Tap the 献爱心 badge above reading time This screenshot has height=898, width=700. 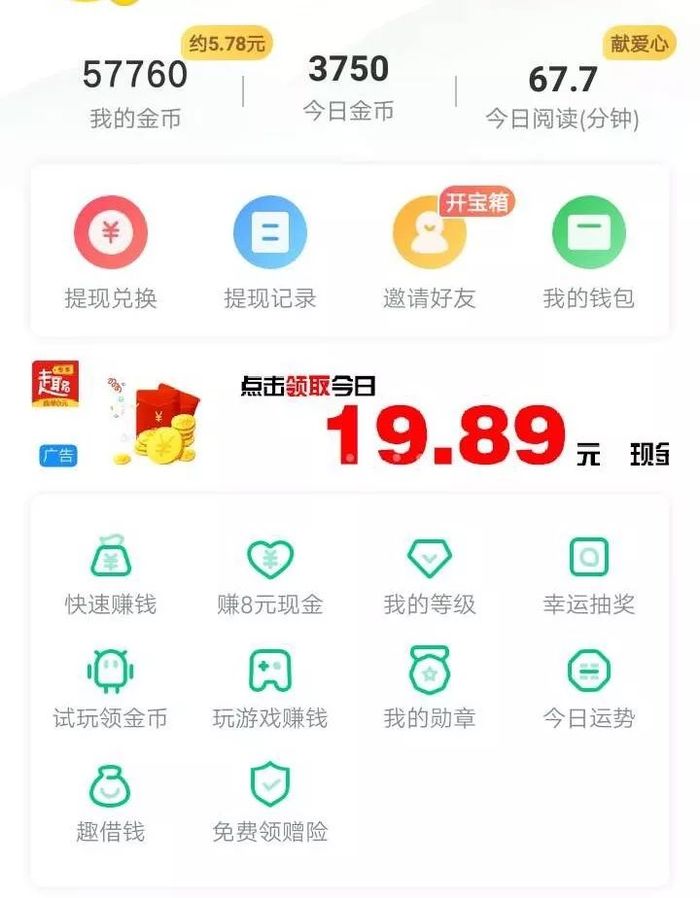(639, 44)
